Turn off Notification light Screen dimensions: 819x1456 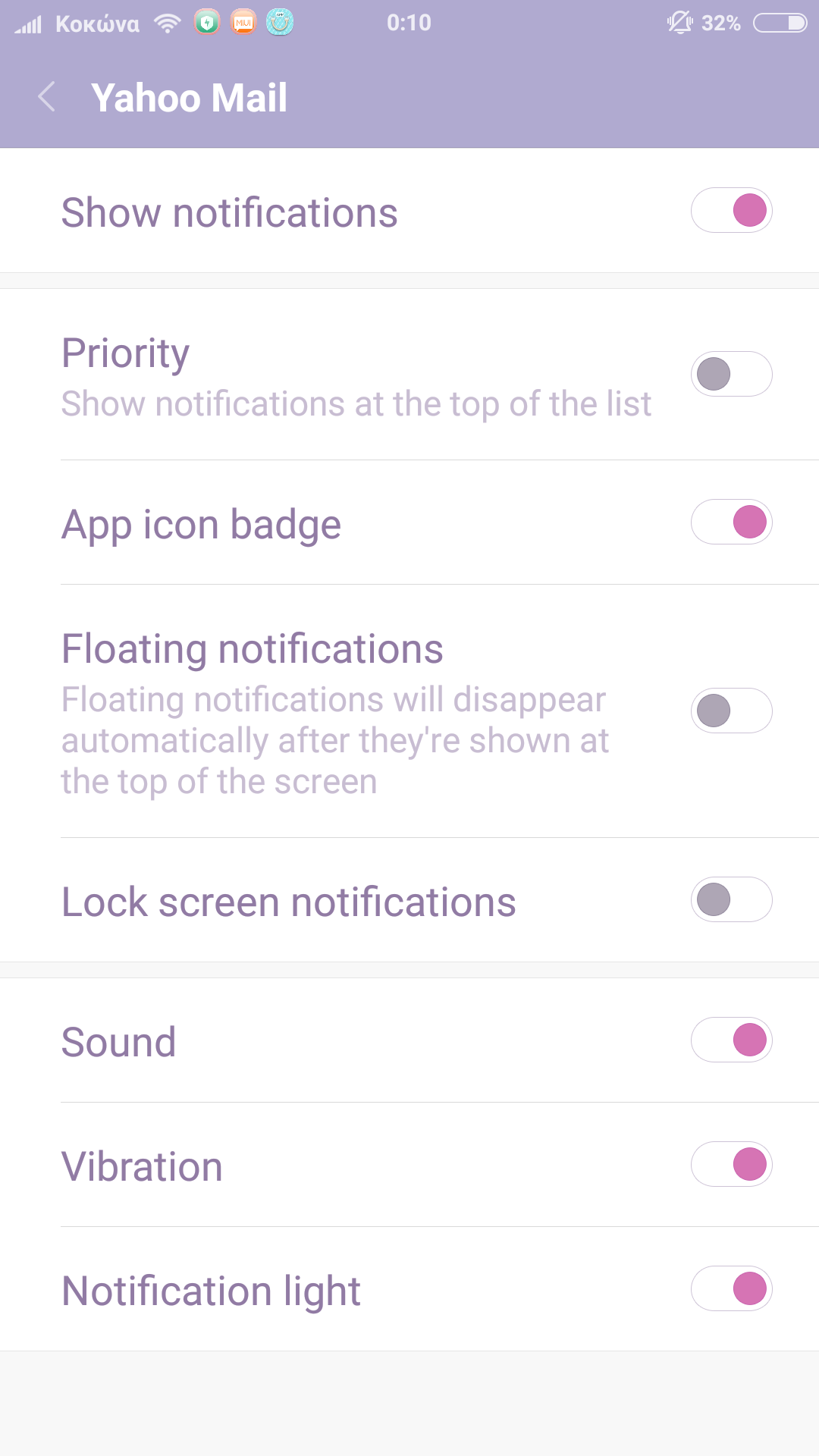pos(731,1288)
